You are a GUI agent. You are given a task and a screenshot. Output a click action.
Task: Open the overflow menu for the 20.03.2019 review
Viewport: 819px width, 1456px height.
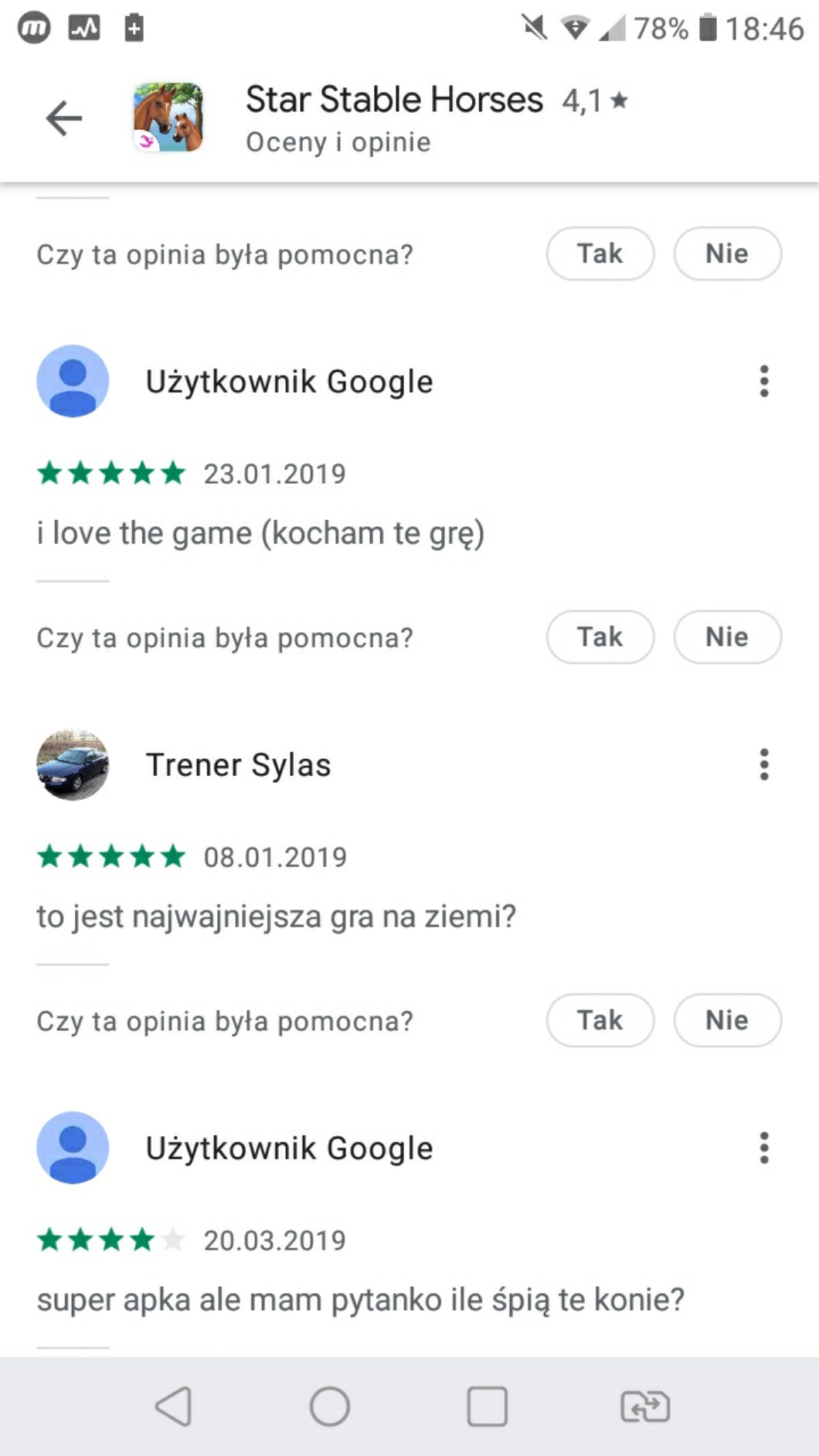pos(763,1148)
